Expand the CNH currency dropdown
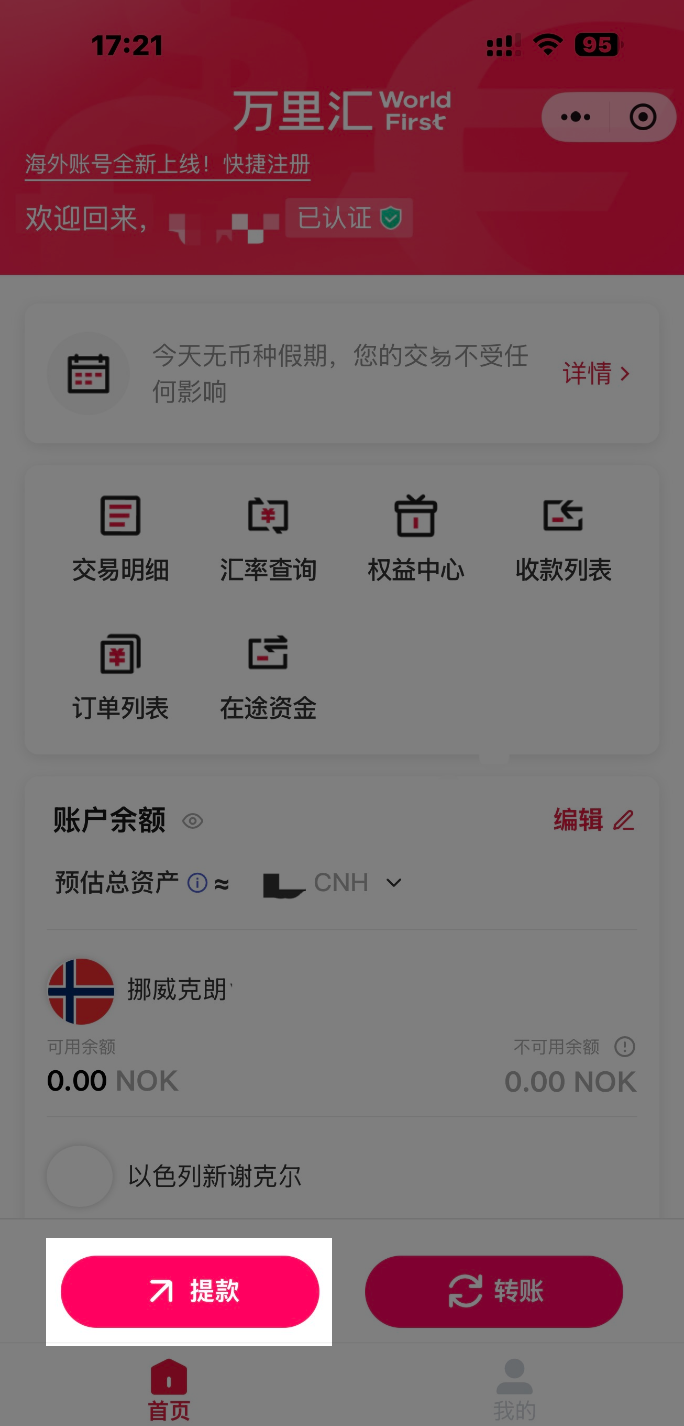This screenshot has width=684, height=1426. tap(394, 883)
